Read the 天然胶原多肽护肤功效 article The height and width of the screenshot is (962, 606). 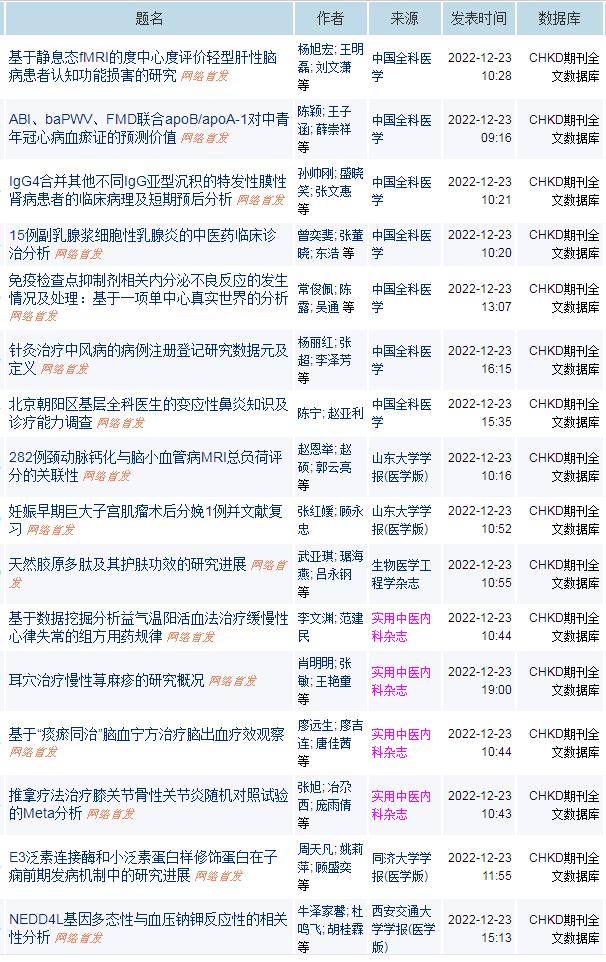point(127,564)
